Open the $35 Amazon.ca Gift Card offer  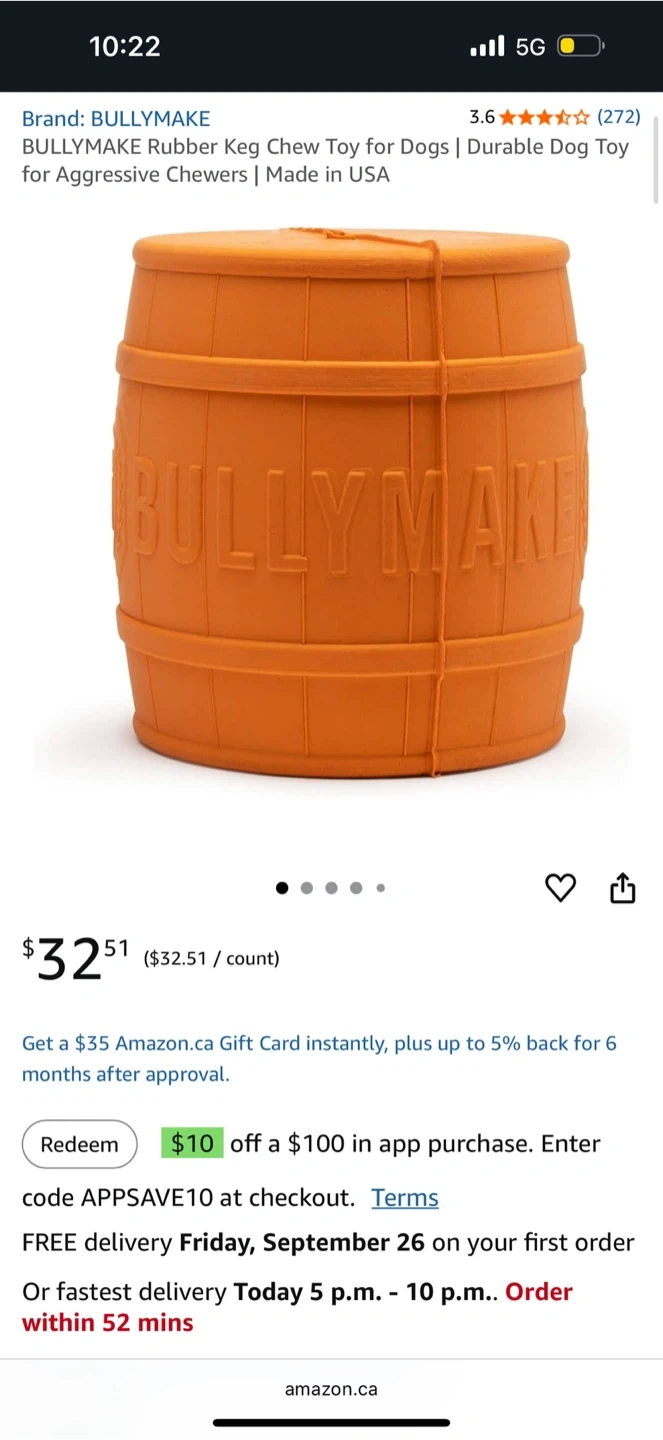(x=319, y=1058)
